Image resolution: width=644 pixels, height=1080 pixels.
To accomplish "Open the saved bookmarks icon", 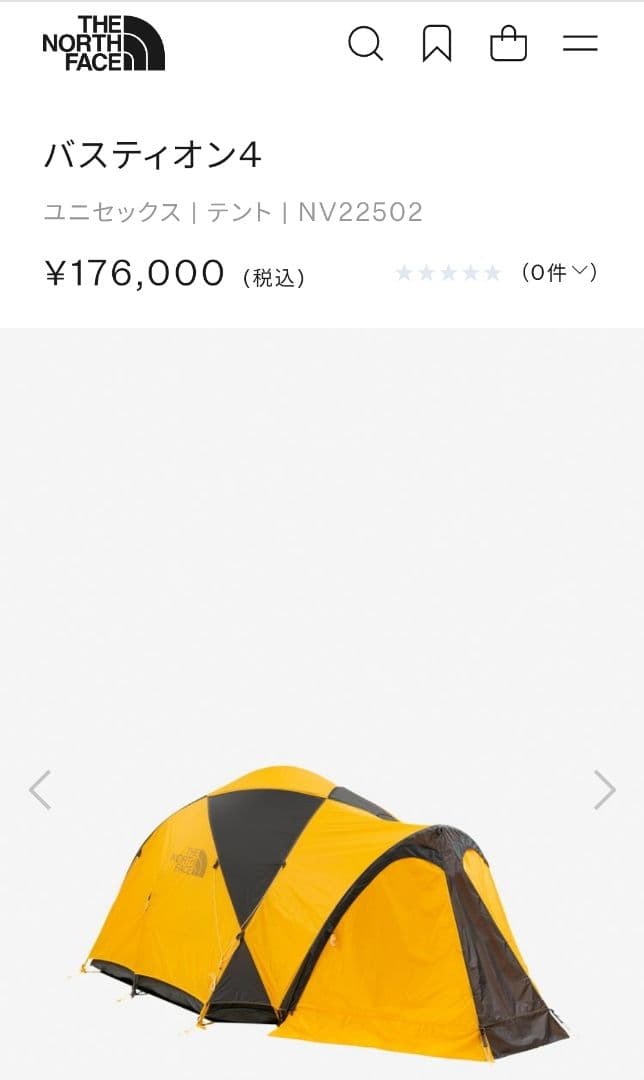I will point(437,44).
